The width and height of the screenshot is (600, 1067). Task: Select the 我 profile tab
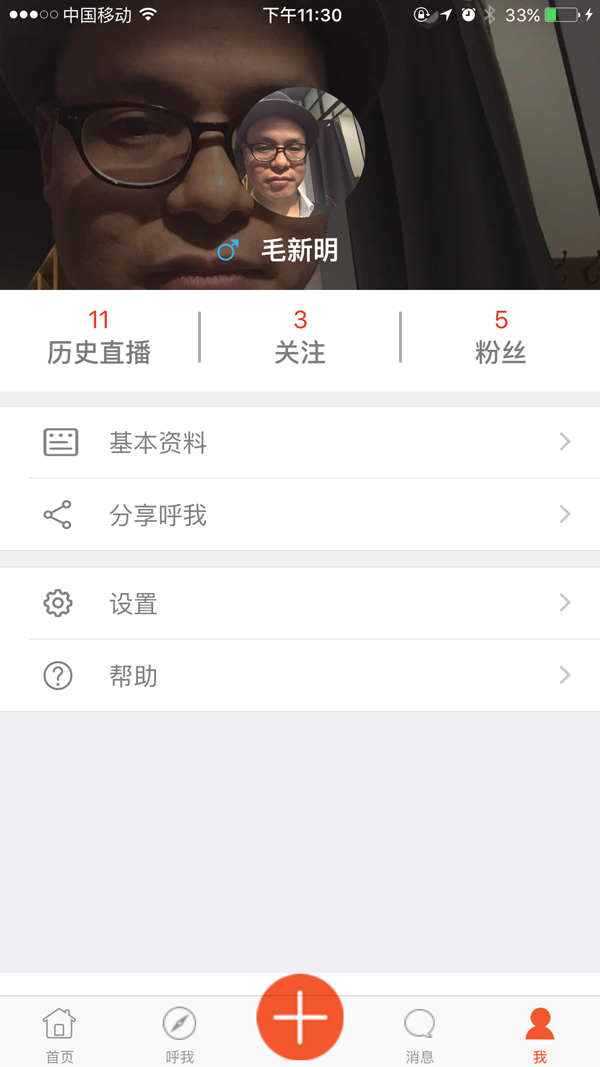click(540, 1034)
